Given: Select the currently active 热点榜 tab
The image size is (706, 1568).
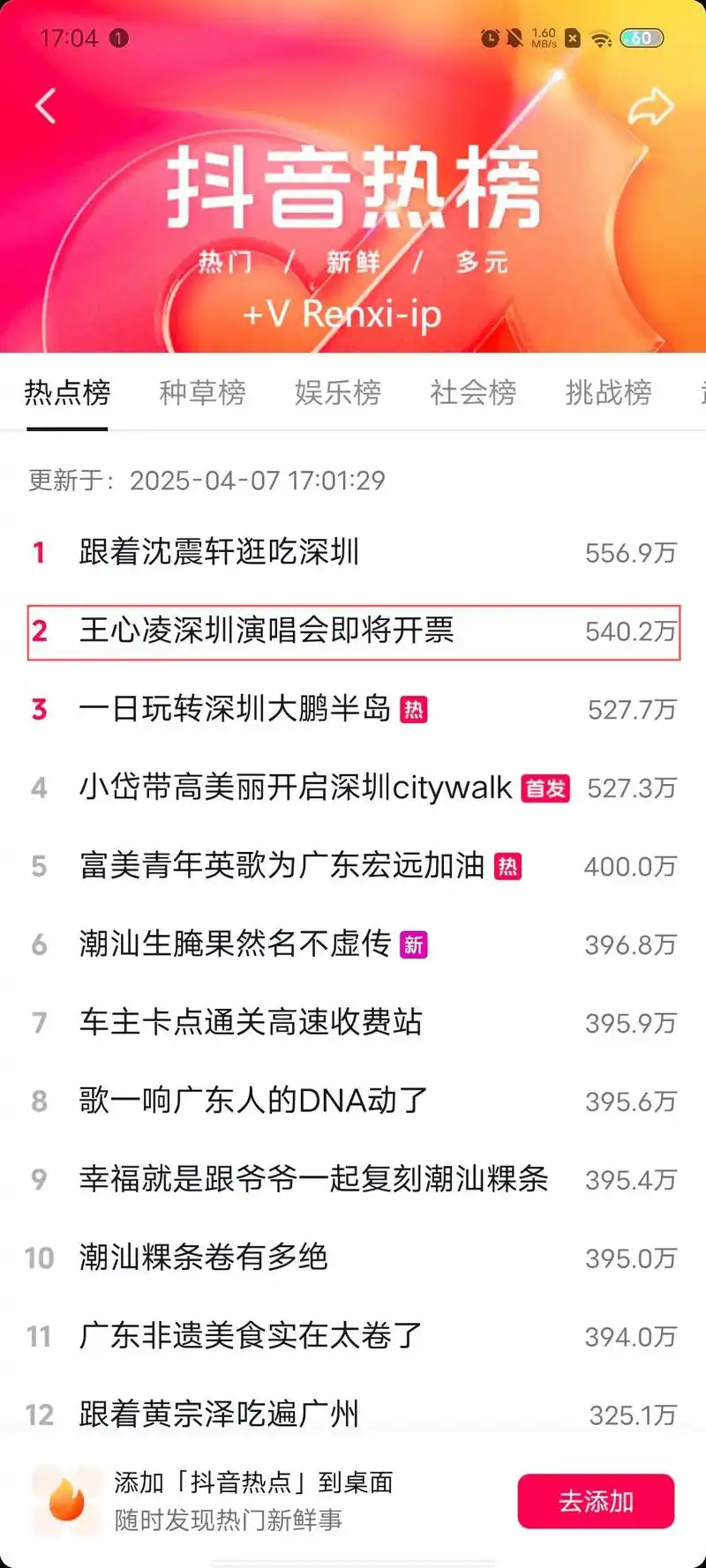Looking at the screenshot, I should pyautogui.click(x=68, y=395).
